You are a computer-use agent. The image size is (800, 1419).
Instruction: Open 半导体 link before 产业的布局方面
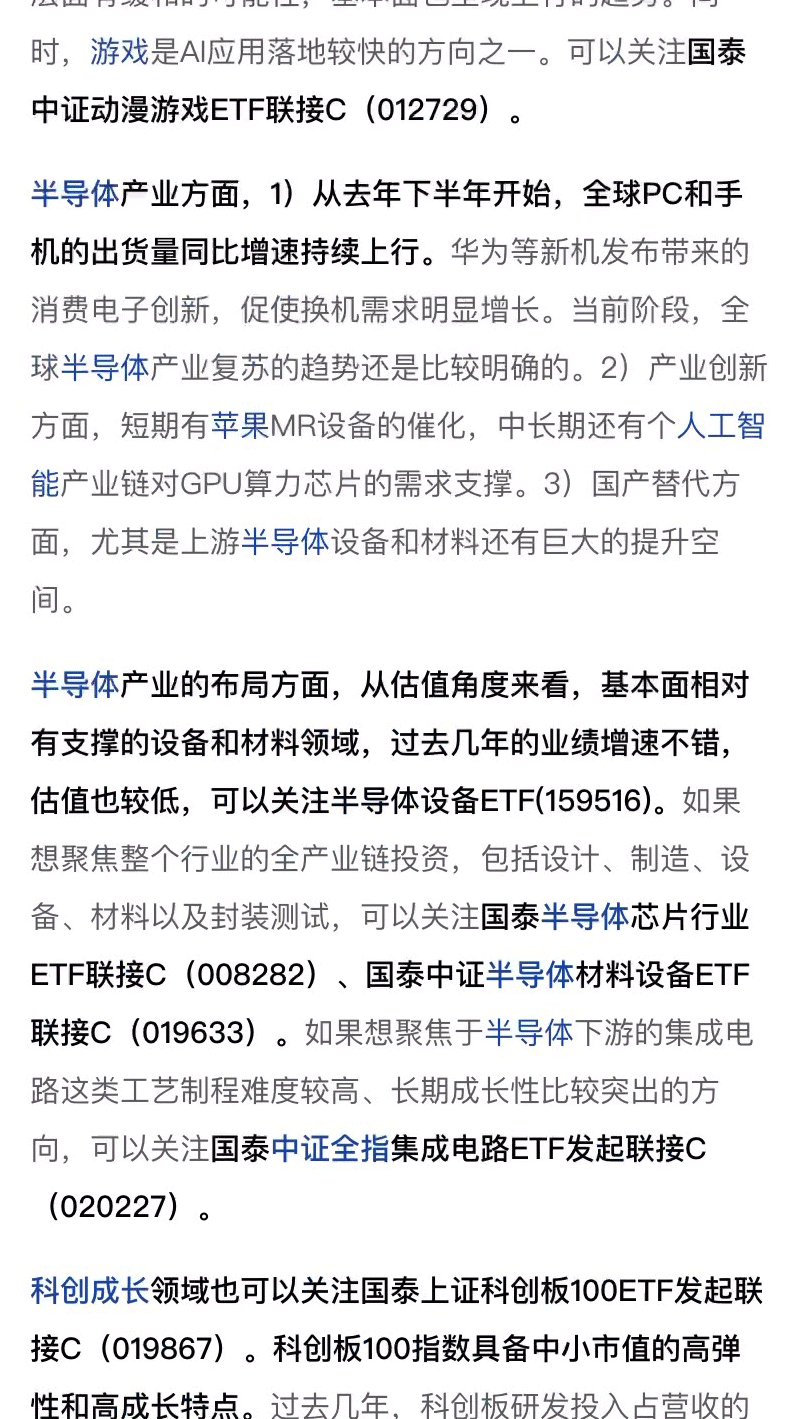point(75,685)
